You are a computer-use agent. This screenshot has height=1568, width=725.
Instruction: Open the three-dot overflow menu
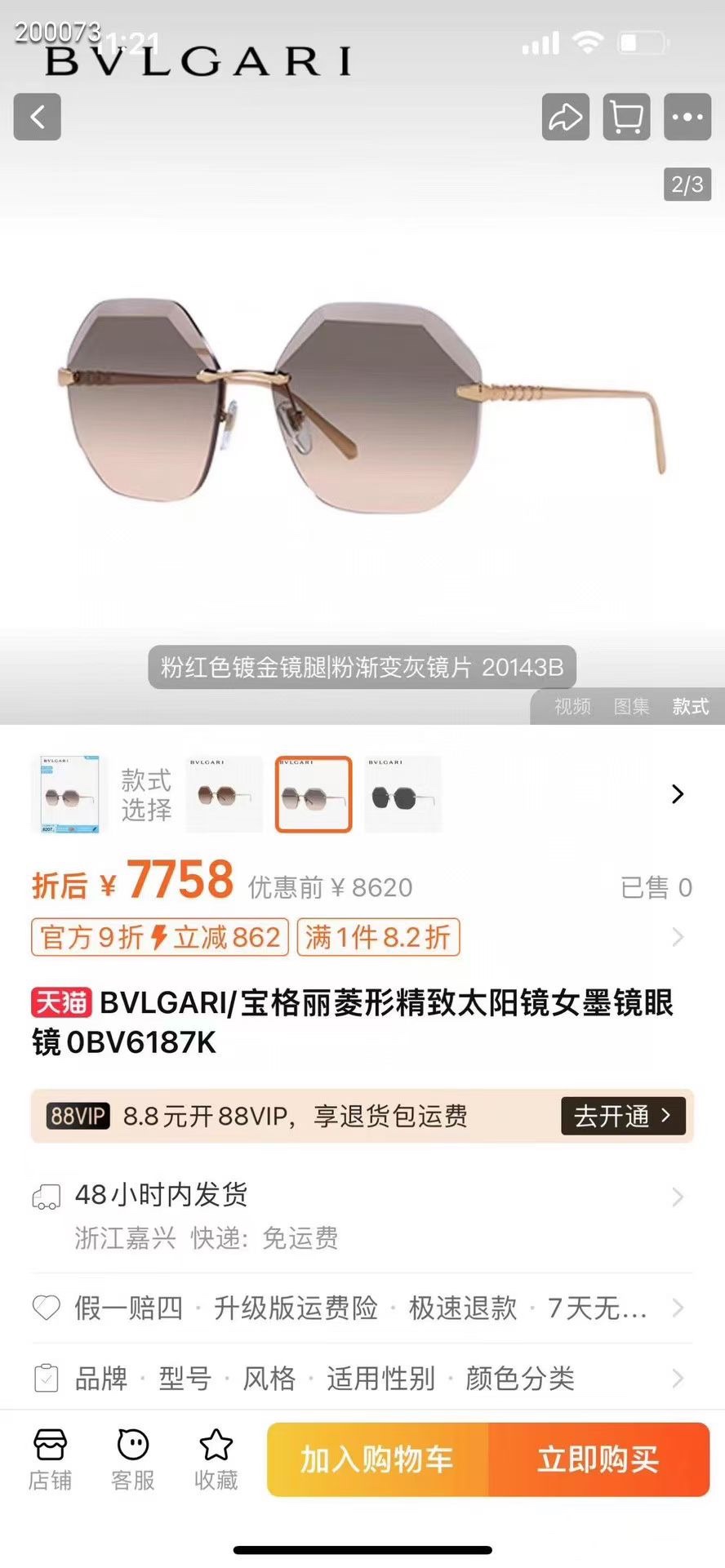pyautogui.click(x=687, y=117)
